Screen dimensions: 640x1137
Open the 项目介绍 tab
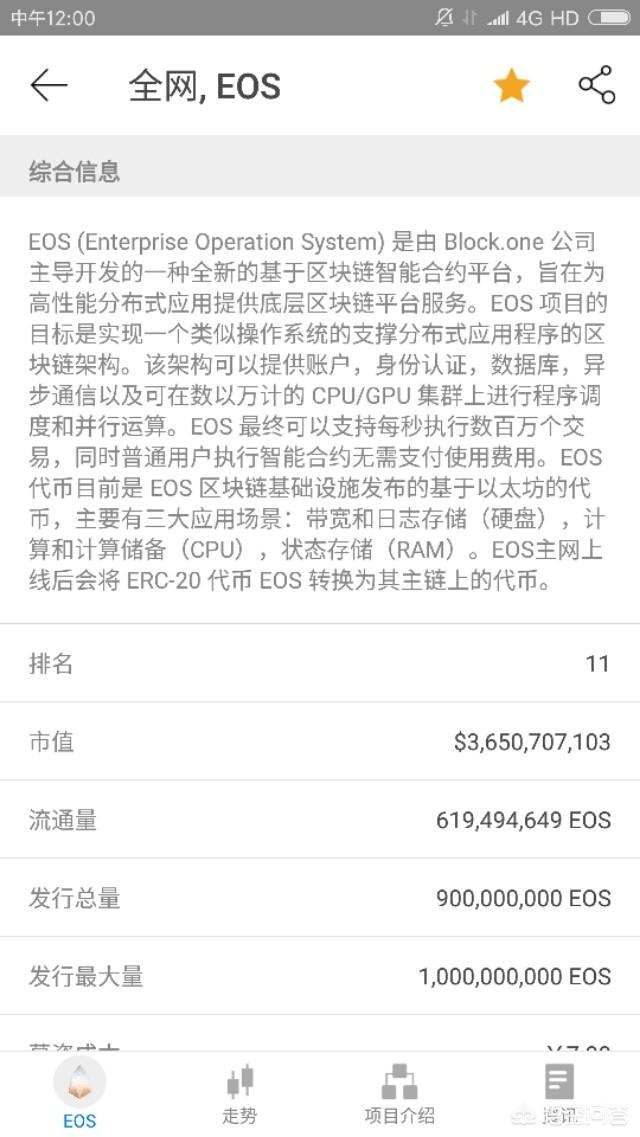click(399, 1094)
